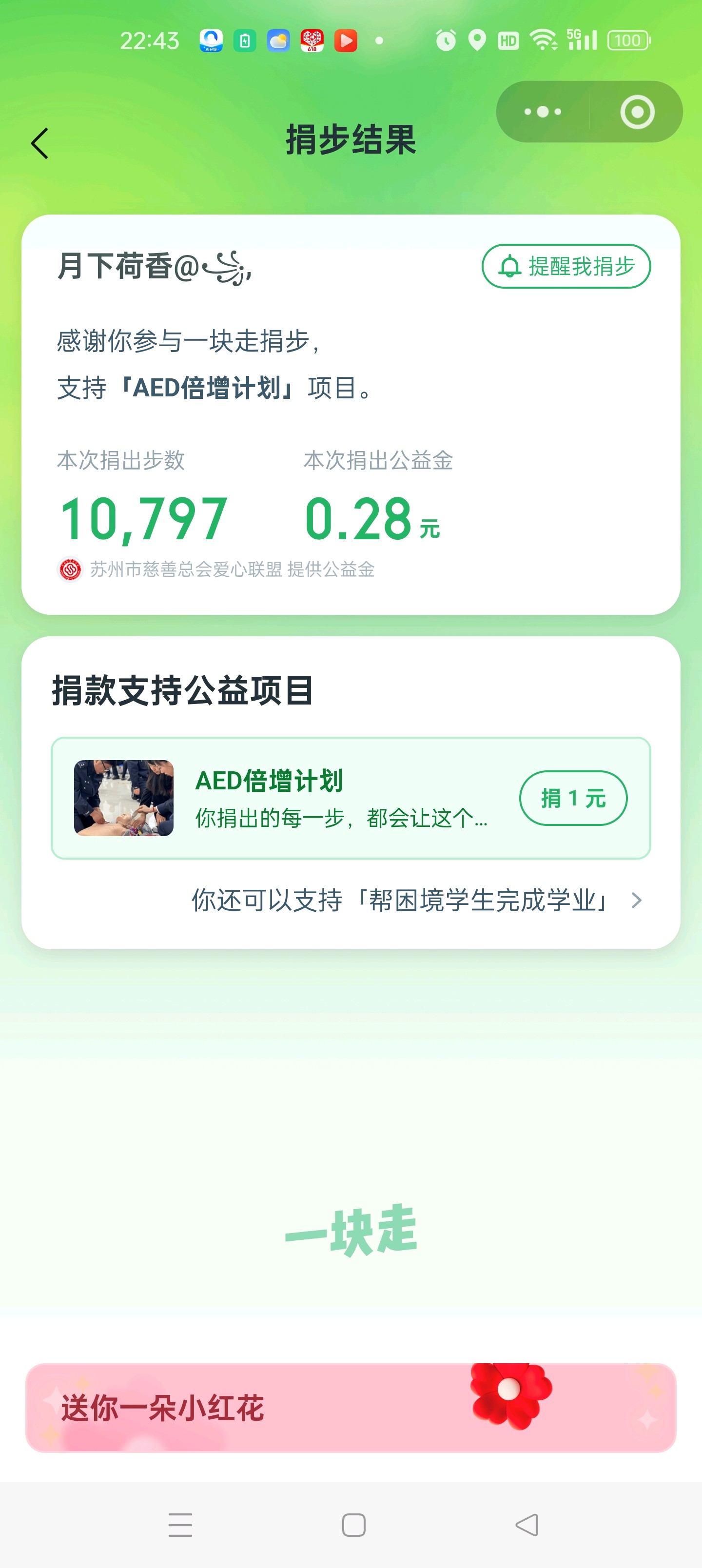This screenshot has width=702, height=1568.
Task: Open the 送你一朵小红花 banner
Action: 351,1408
